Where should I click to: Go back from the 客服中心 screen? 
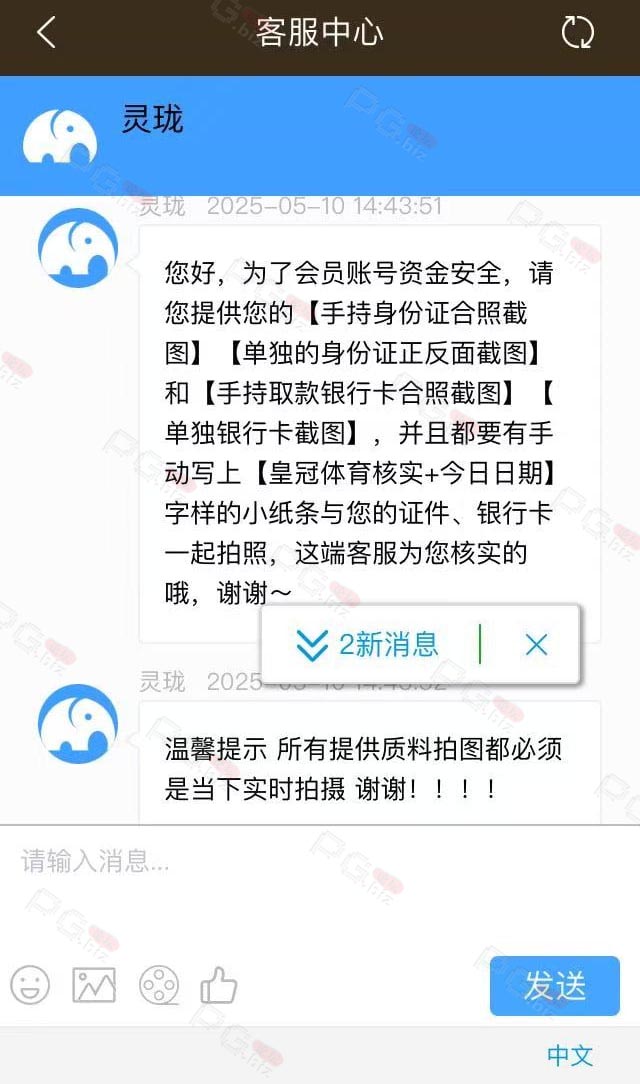click(46, 32)
